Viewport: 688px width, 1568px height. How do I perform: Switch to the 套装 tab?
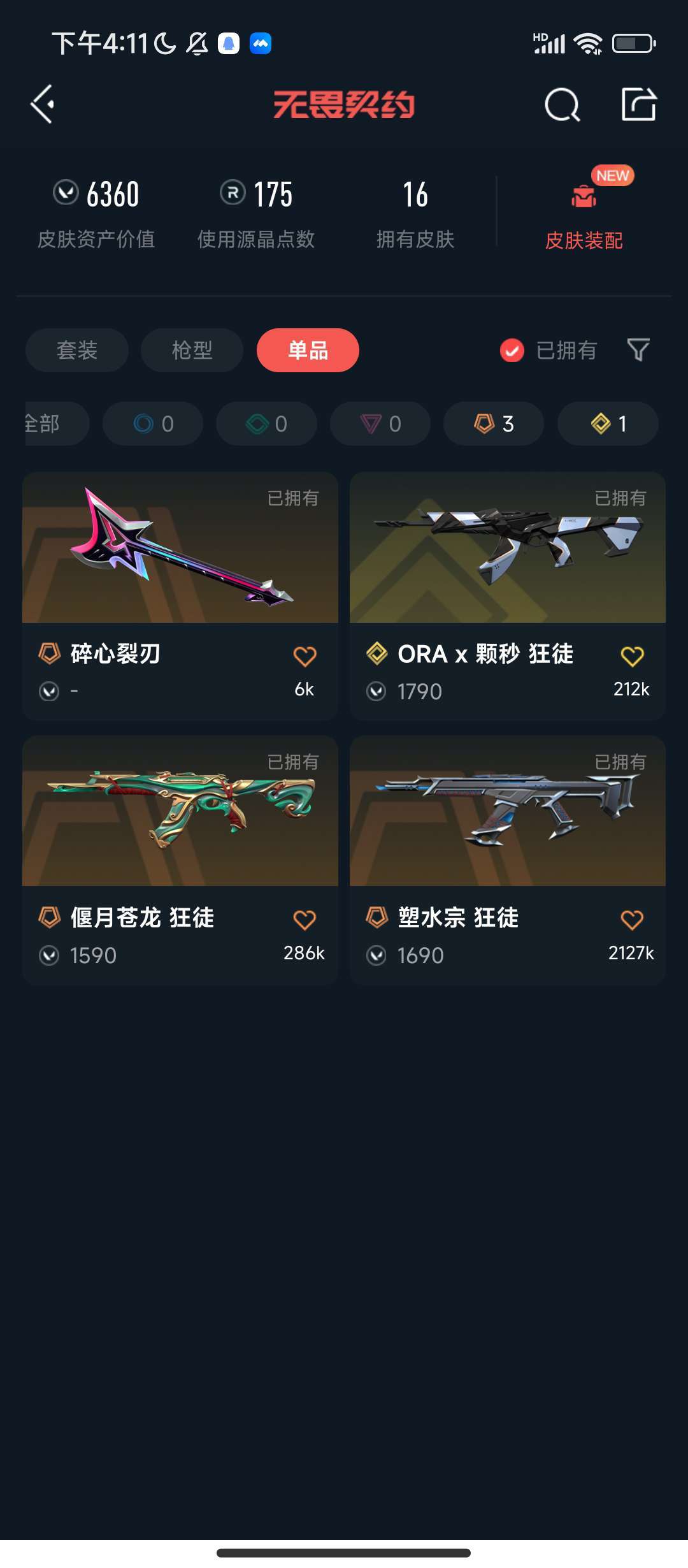click(77, 350)
